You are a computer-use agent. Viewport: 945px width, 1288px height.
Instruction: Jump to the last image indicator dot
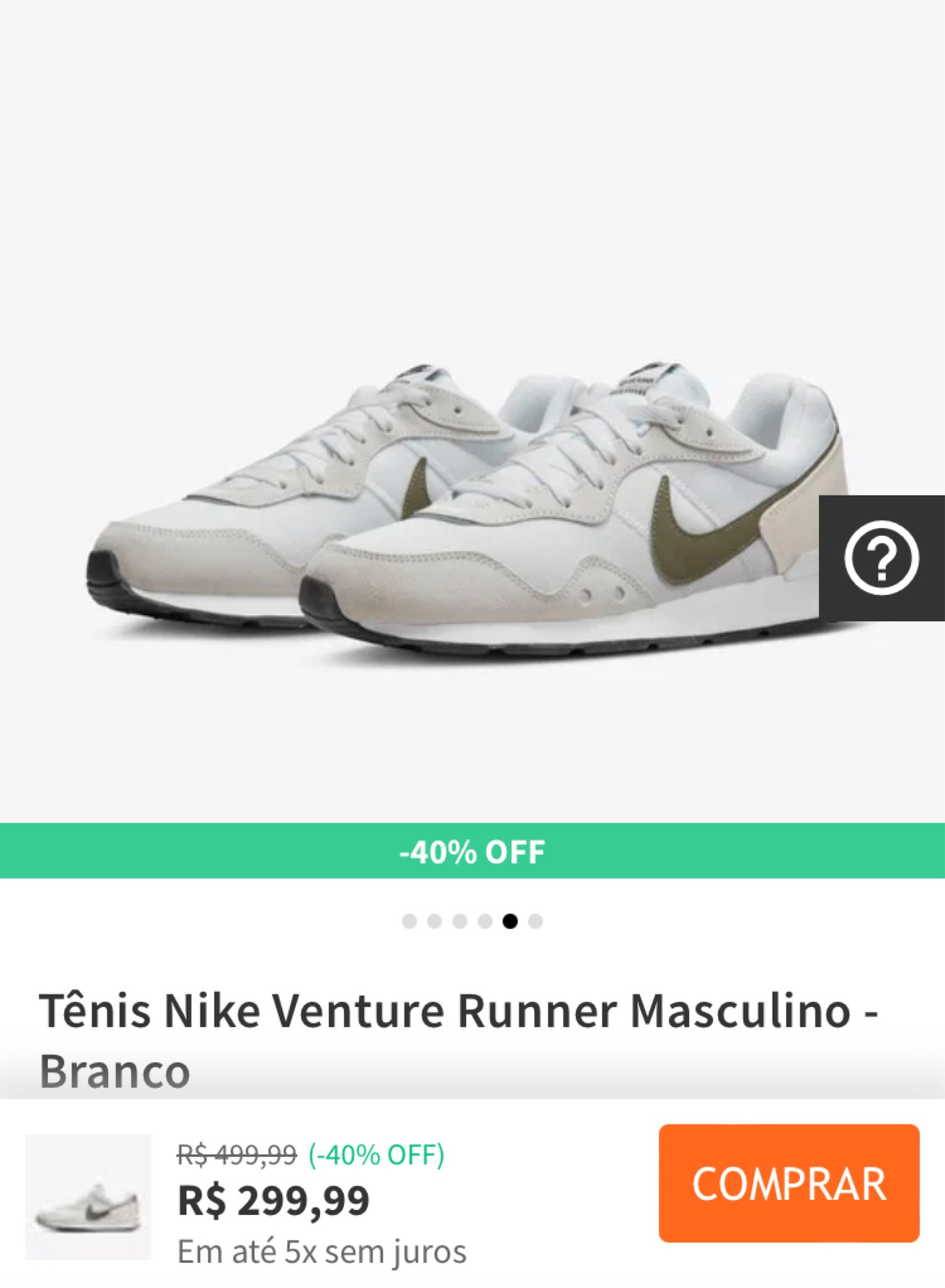coord(535,921)
